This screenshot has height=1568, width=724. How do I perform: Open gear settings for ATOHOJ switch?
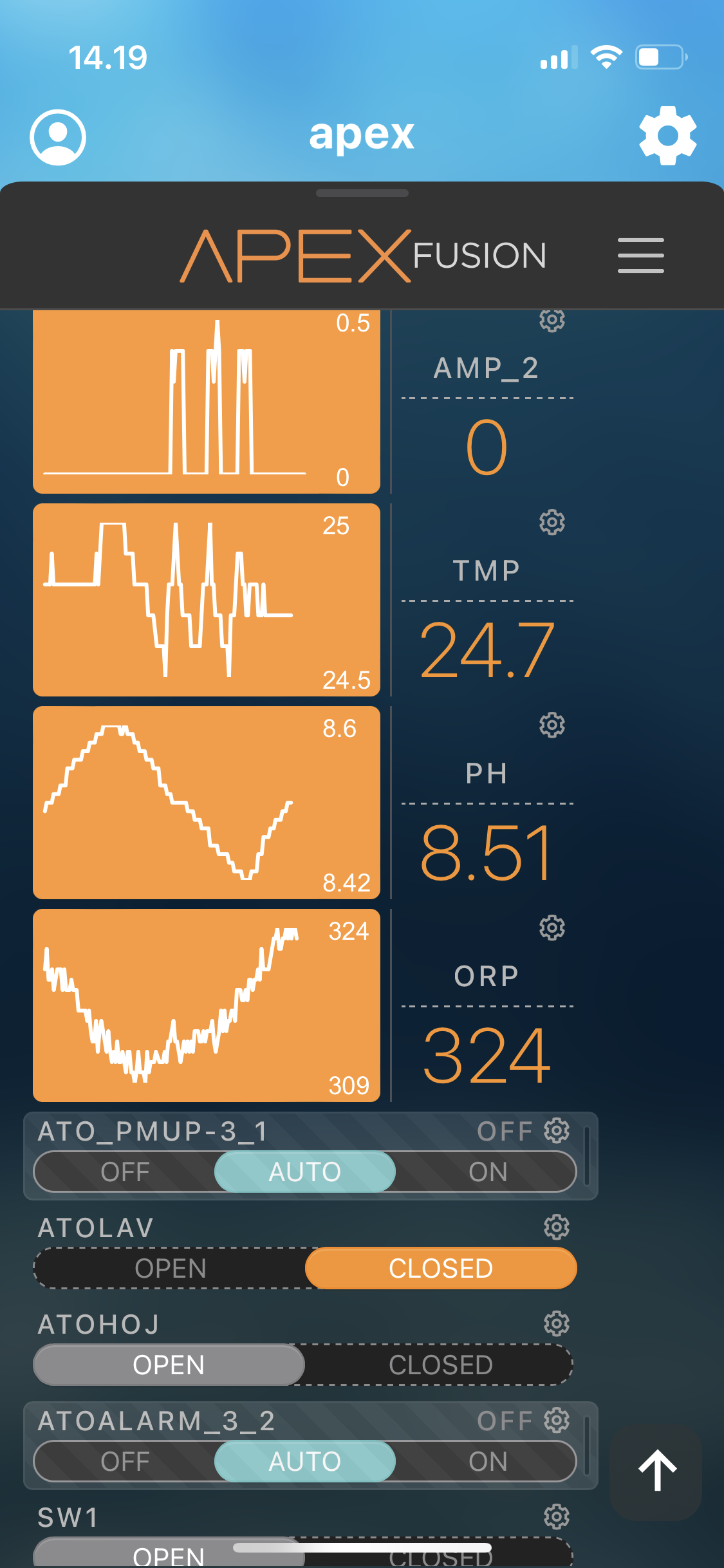557,1323
